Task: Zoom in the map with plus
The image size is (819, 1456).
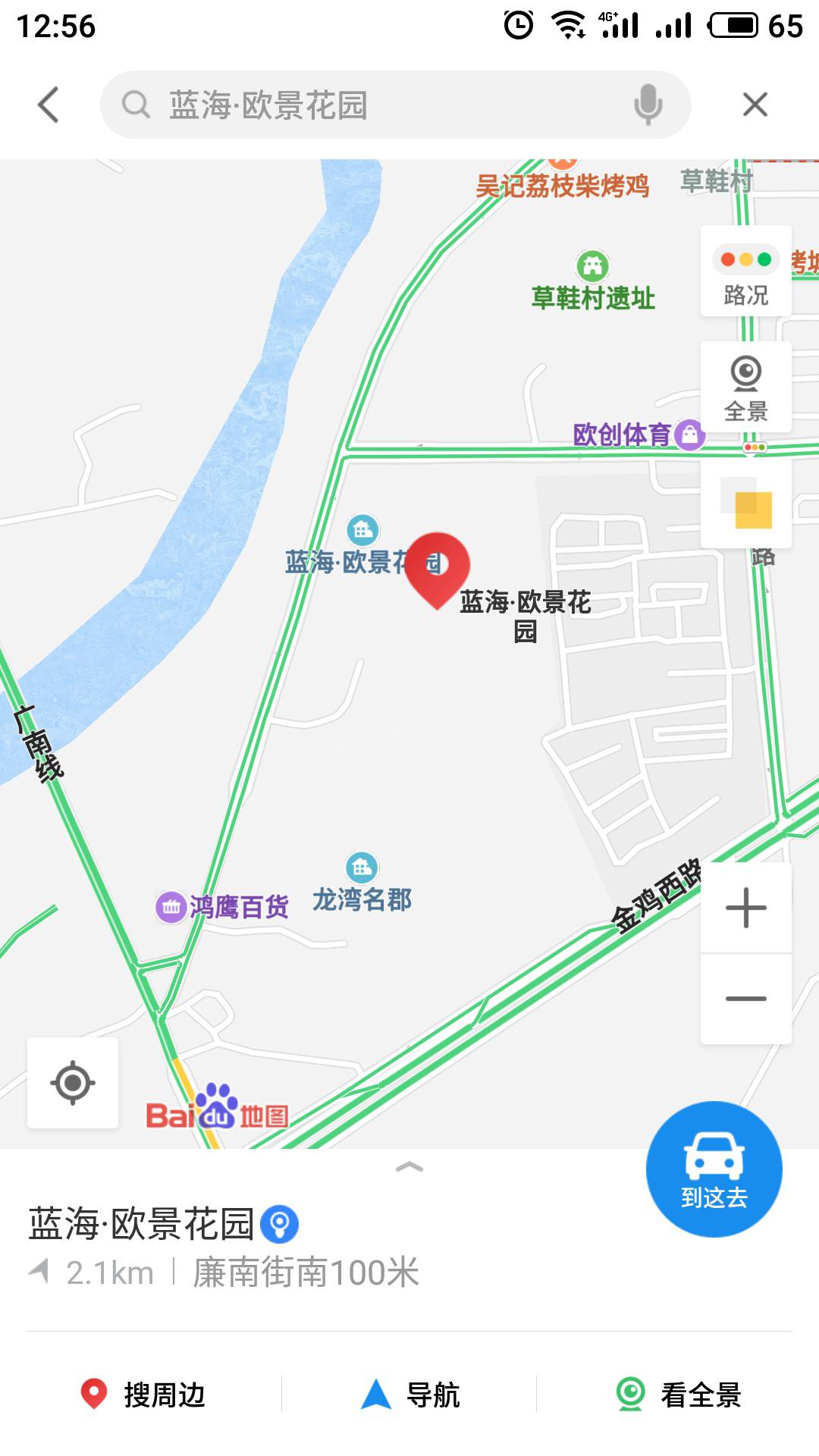Action: tap(746, 908)
